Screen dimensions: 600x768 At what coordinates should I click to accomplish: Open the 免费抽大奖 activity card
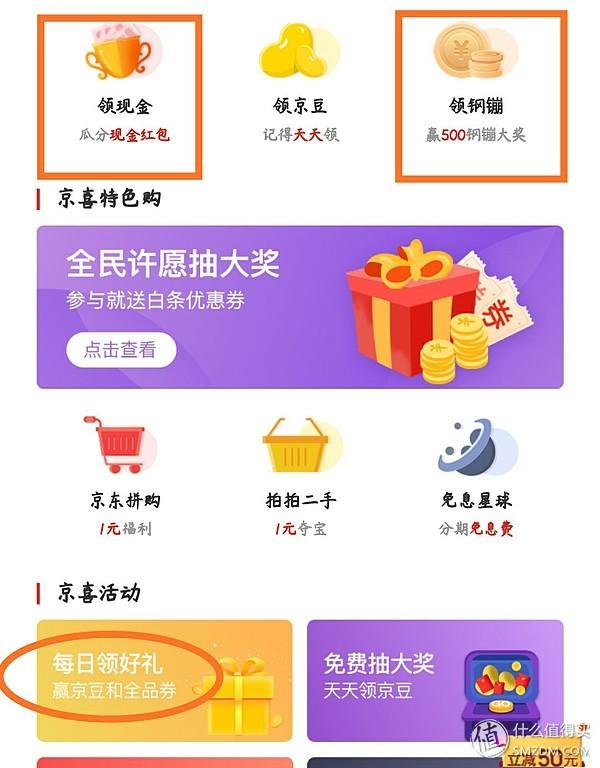(434, 680)
